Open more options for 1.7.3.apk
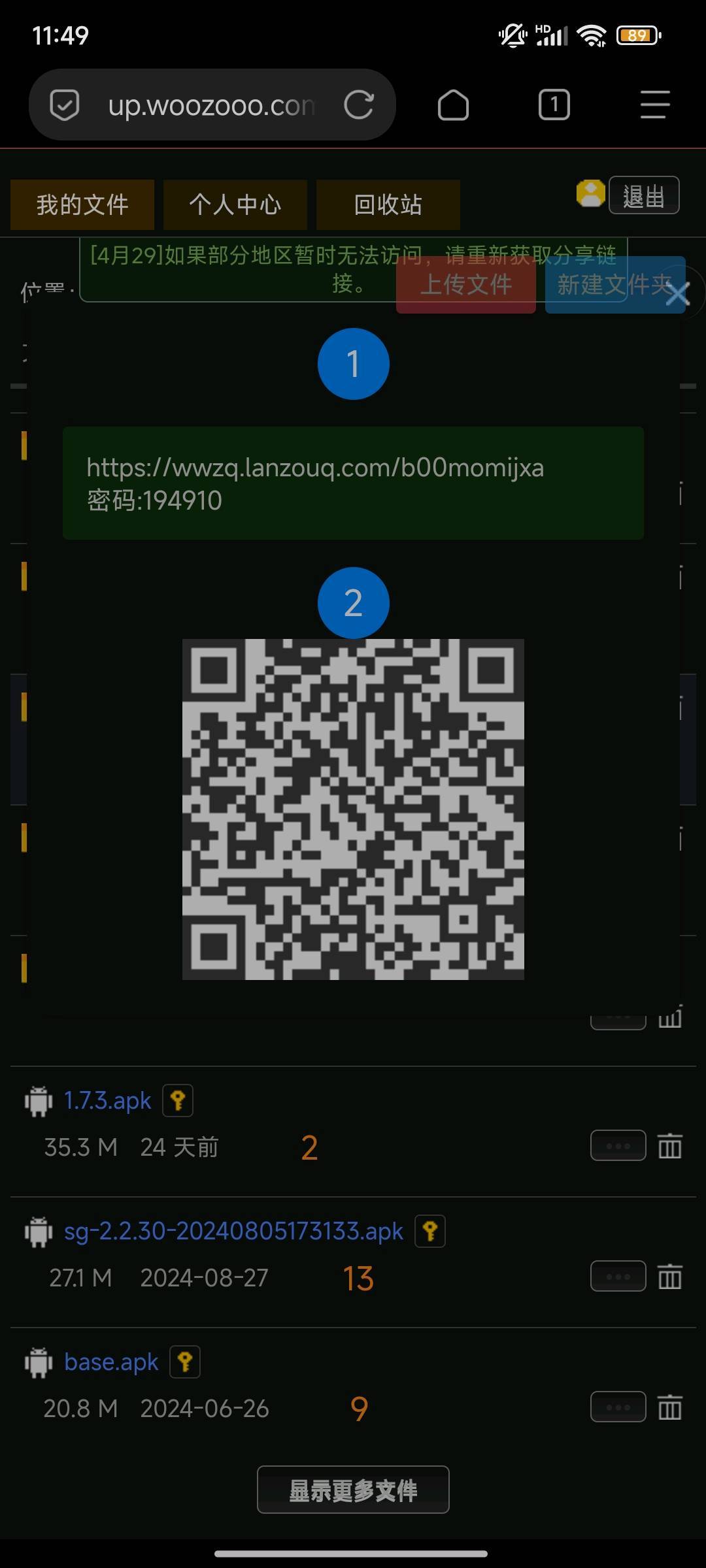This screenshot has height=1568, width=706. [x=618, y=1145]
